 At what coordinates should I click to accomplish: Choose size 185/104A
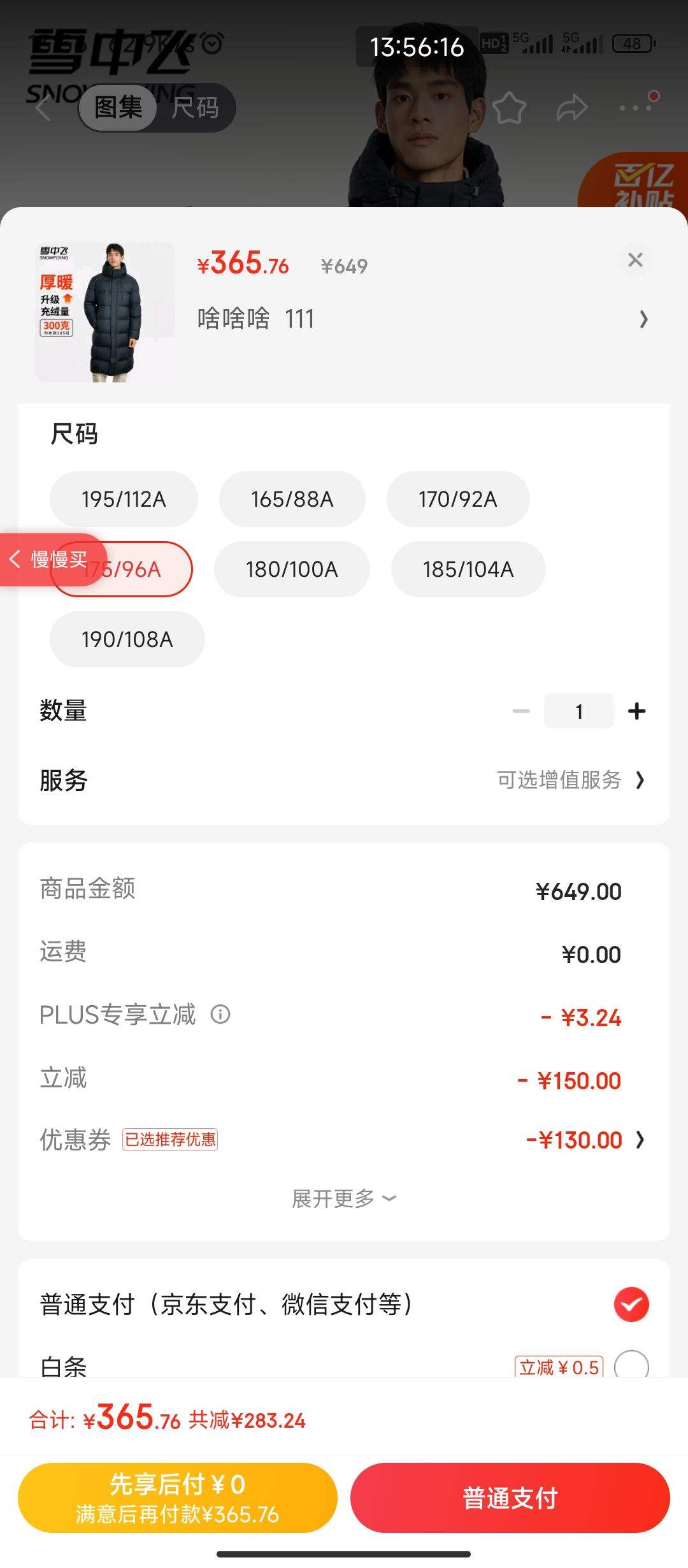coord(468,569)
